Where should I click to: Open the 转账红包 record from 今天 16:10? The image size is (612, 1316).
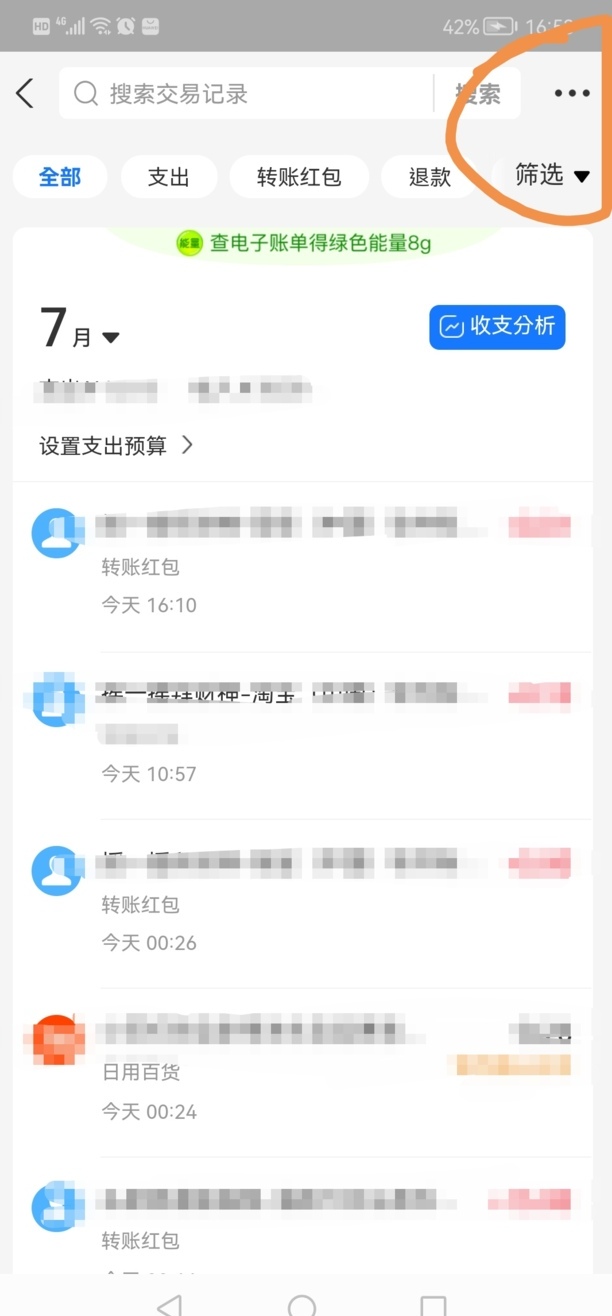303,565
